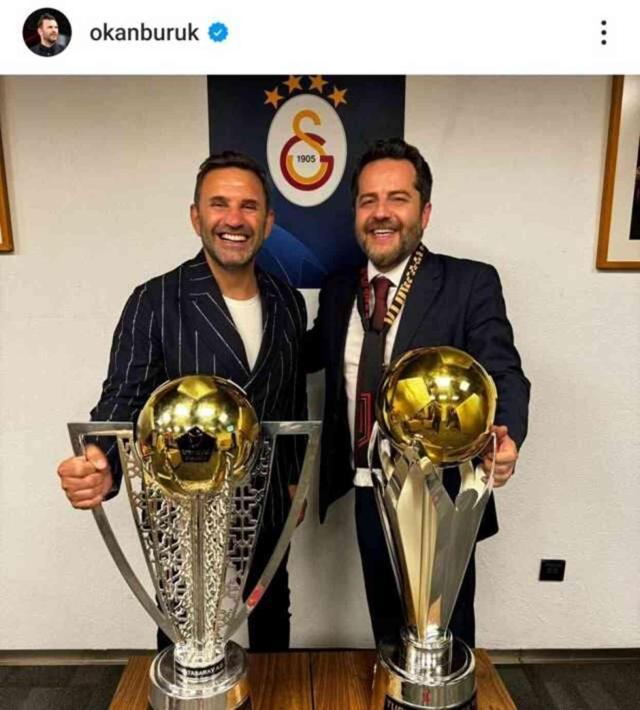Open the post's three-dot options menu
Viewport: 640px width, 710px height.
pos(603,33)
